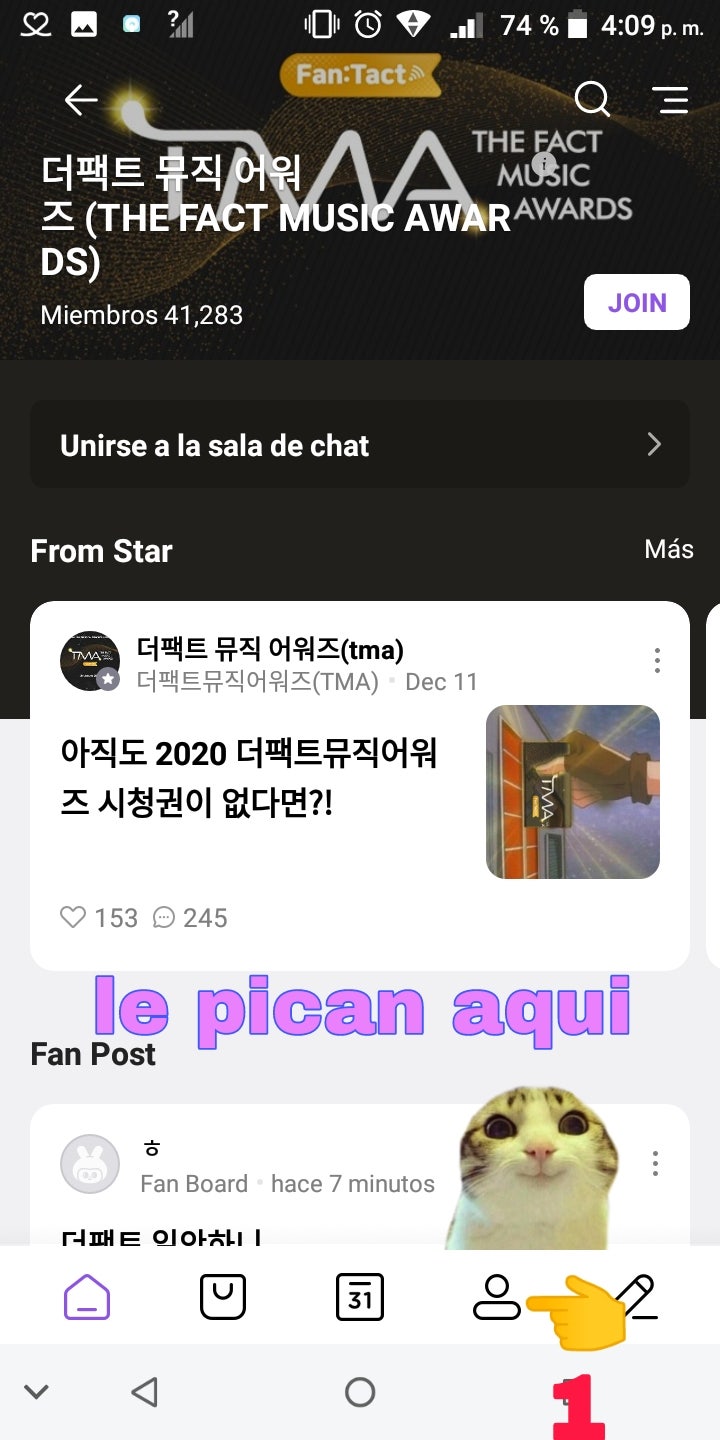Screen dimensions: 720x1440
Task: Open the shop bag tab
Action: pos(223,1297)
